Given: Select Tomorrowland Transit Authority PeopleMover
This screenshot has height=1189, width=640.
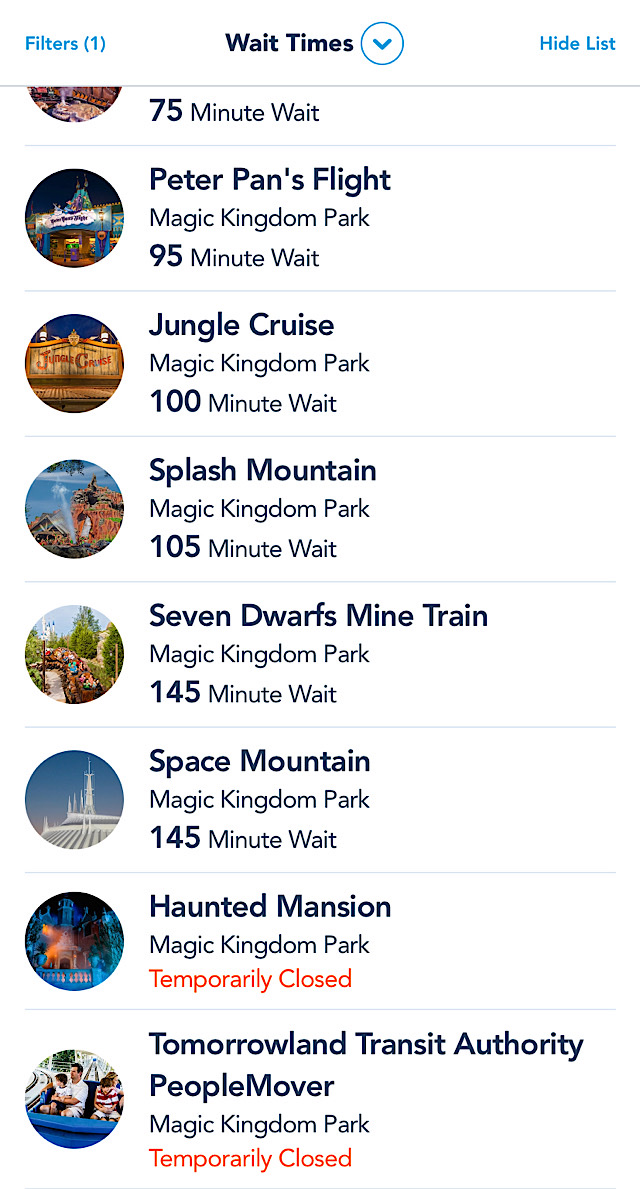Looking at the screenshot, I should tap(320, 1100).
